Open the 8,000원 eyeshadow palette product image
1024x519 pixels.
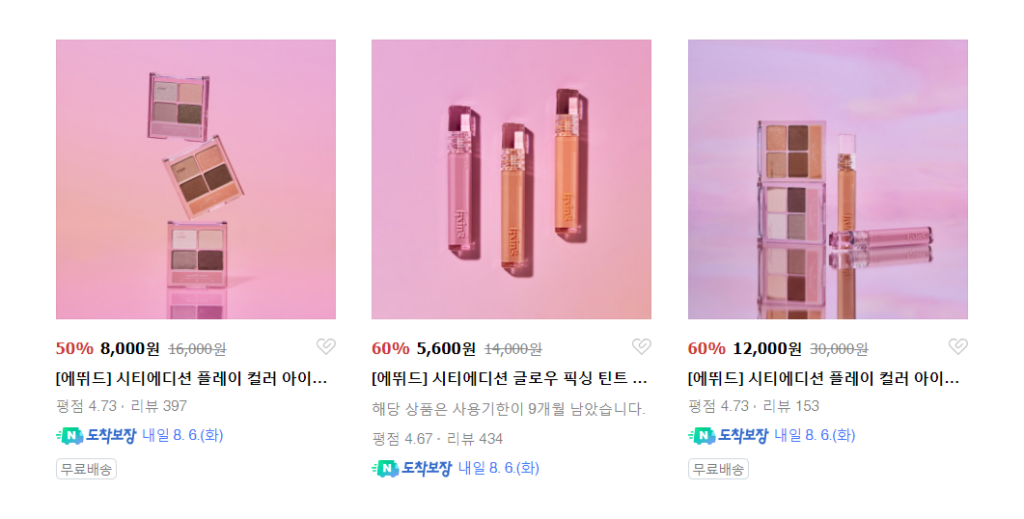(195, 179)
